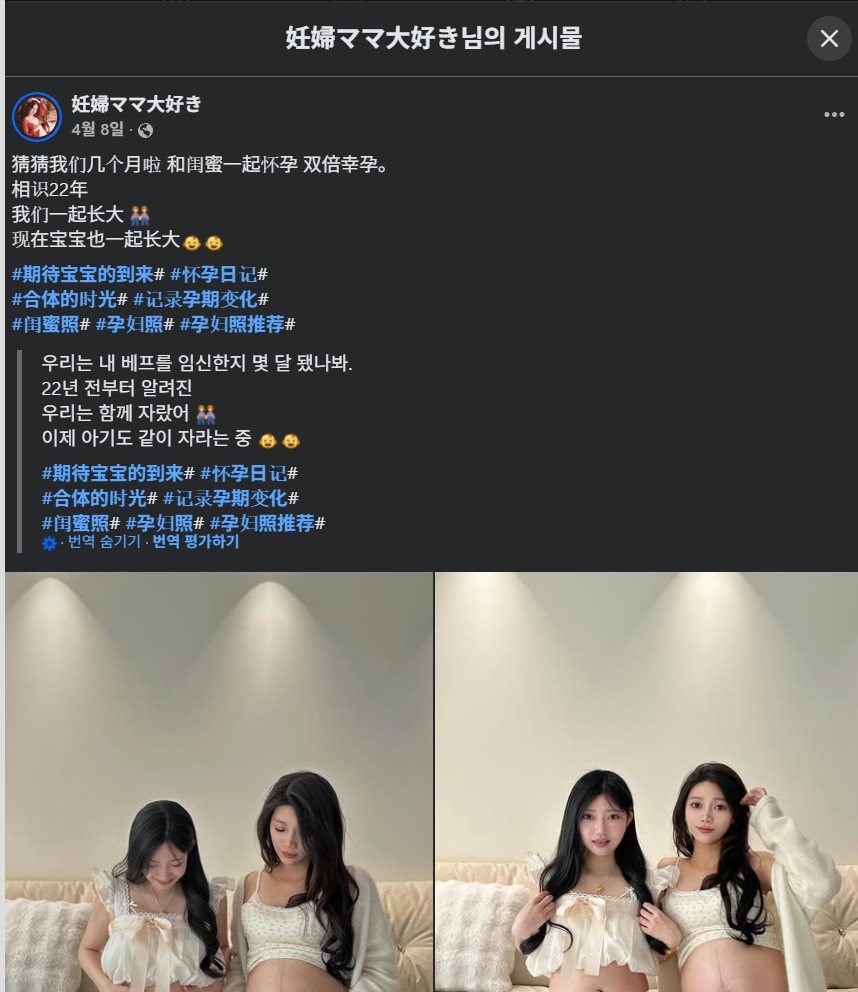Image resolution: width=858 pixels, height=992 pixels.
Task: Open the right photo of the post
Action: click(646, 782)
